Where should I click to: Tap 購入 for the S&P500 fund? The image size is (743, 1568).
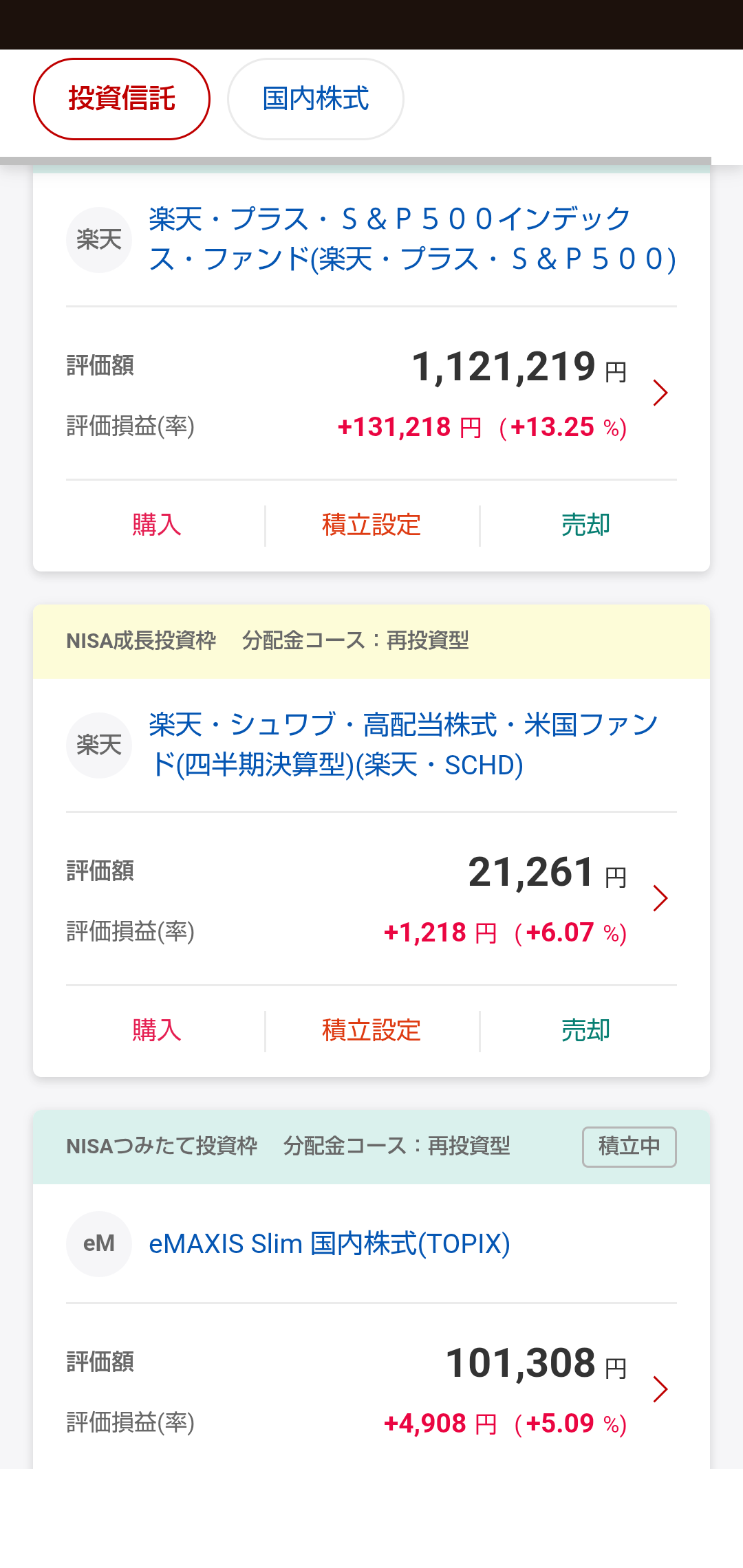[157, 525]
